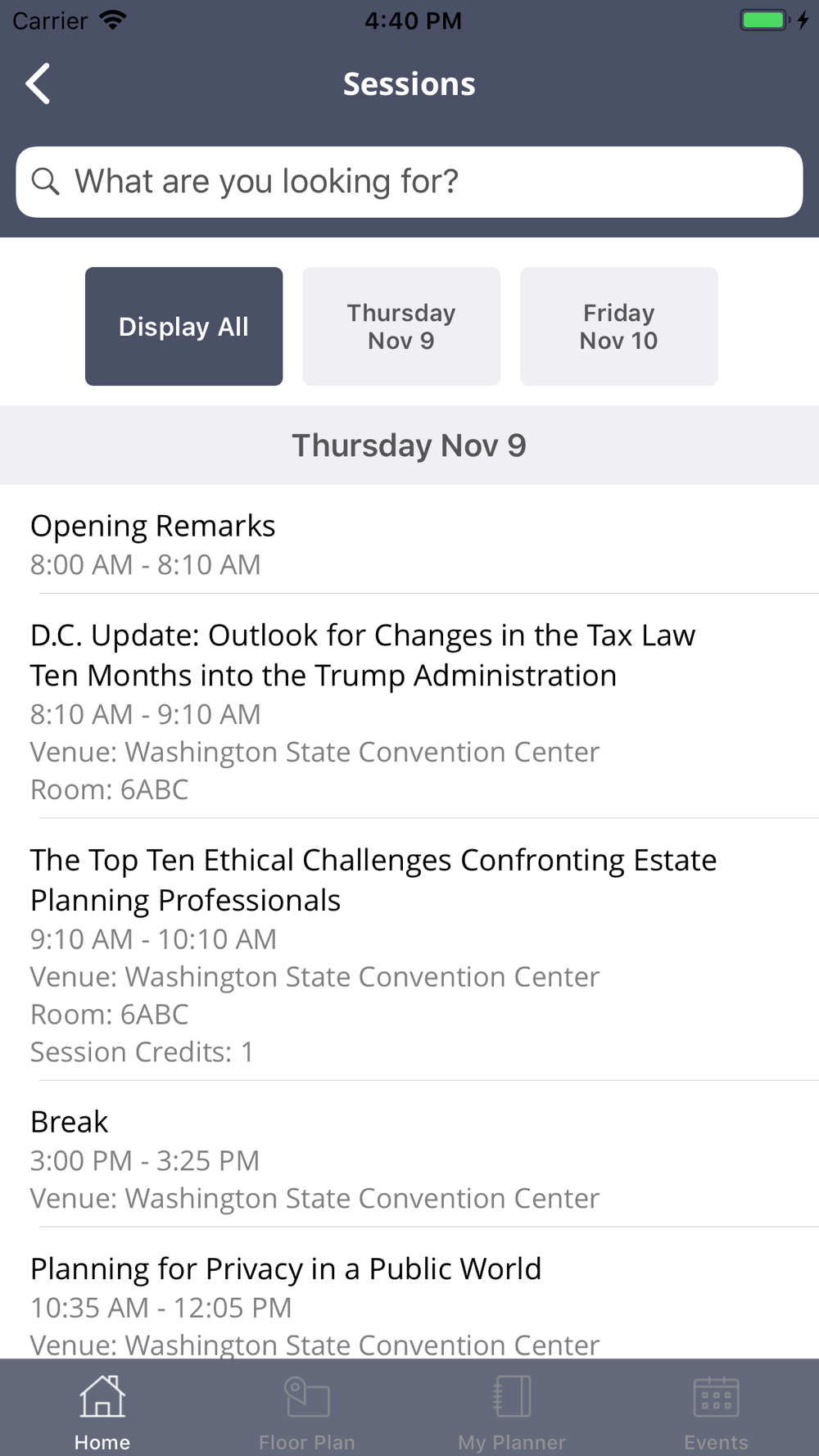Filter sessions by Thursday Nov 9
819x1456 pixels.
(401, 326)
